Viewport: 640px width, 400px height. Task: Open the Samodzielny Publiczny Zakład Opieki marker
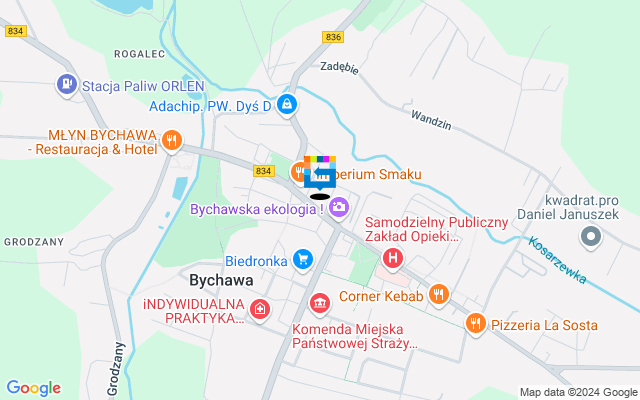393,258
